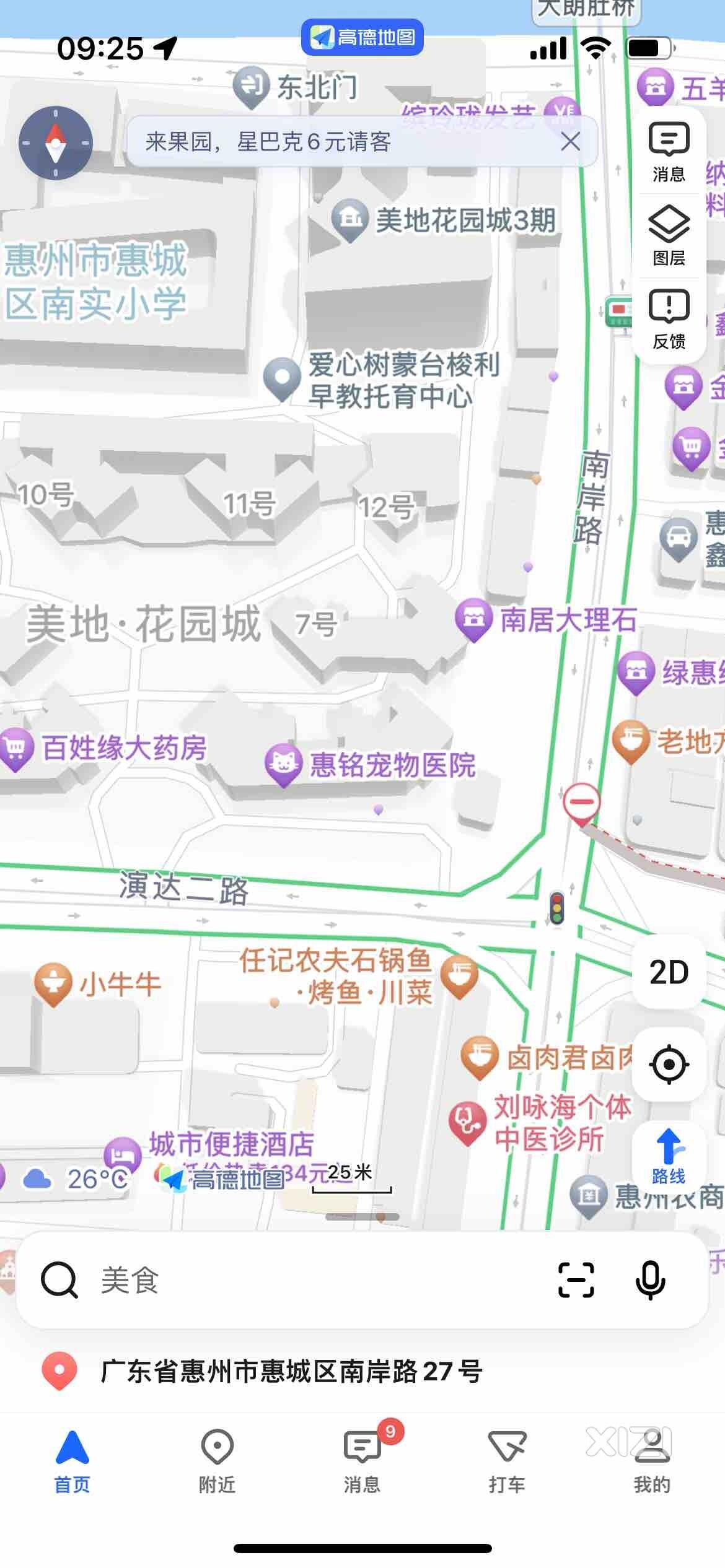Open the 消息 messages side button
Screen dimensions: 725x1568
coord(669,152)
